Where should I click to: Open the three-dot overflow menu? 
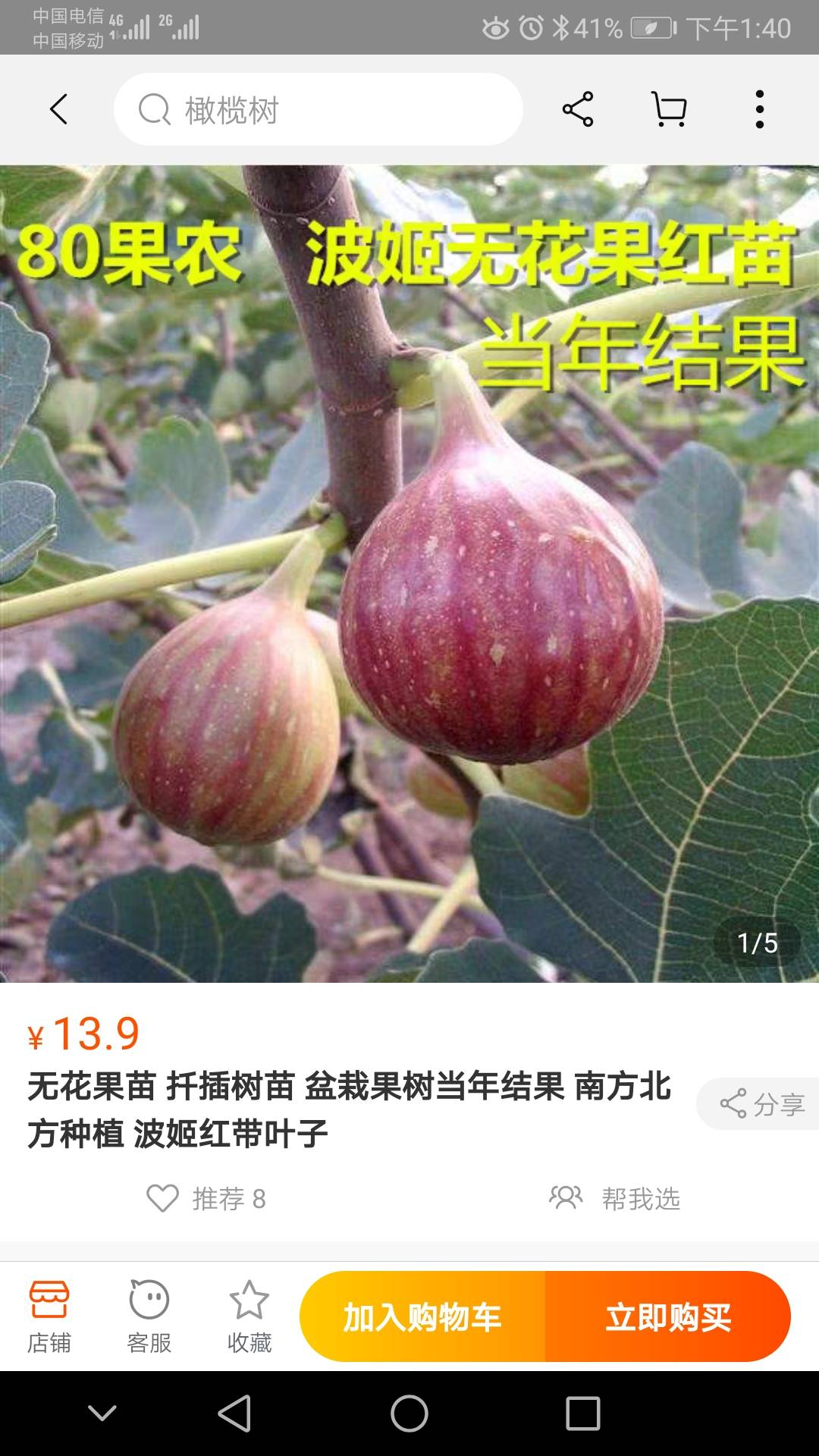click(x=759, y=109)
